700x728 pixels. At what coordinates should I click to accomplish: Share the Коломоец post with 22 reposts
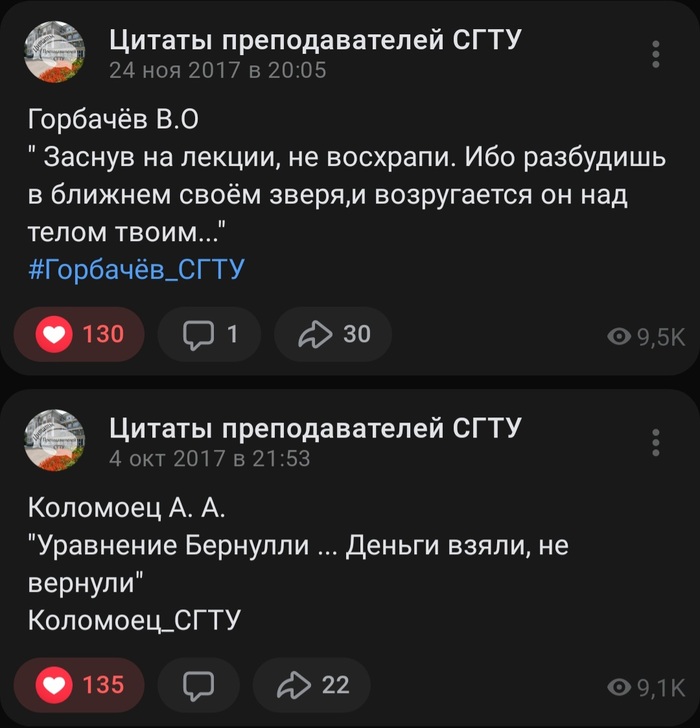point(312,685)
